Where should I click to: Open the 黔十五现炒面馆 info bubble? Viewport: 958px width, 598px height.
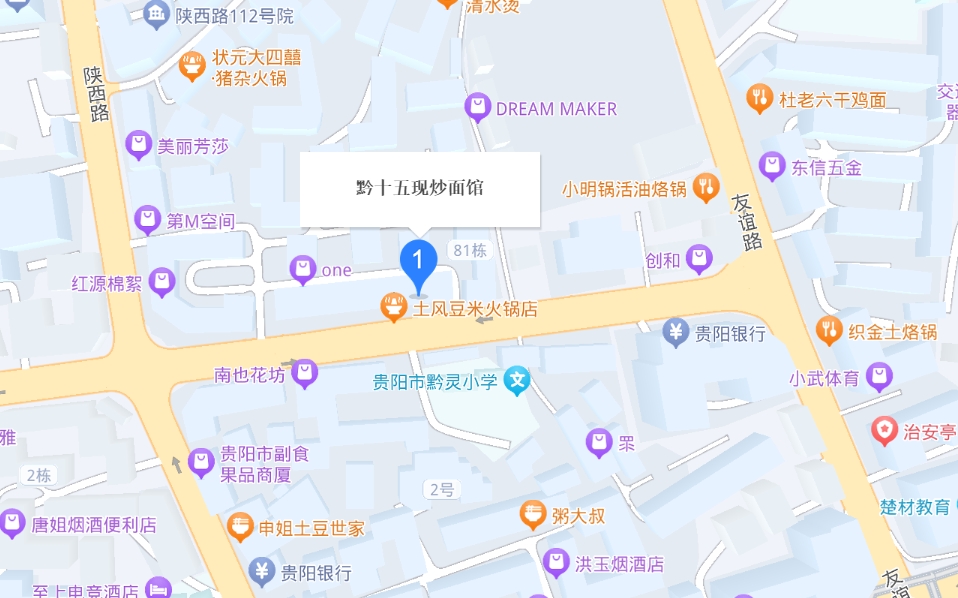[420, 188]
